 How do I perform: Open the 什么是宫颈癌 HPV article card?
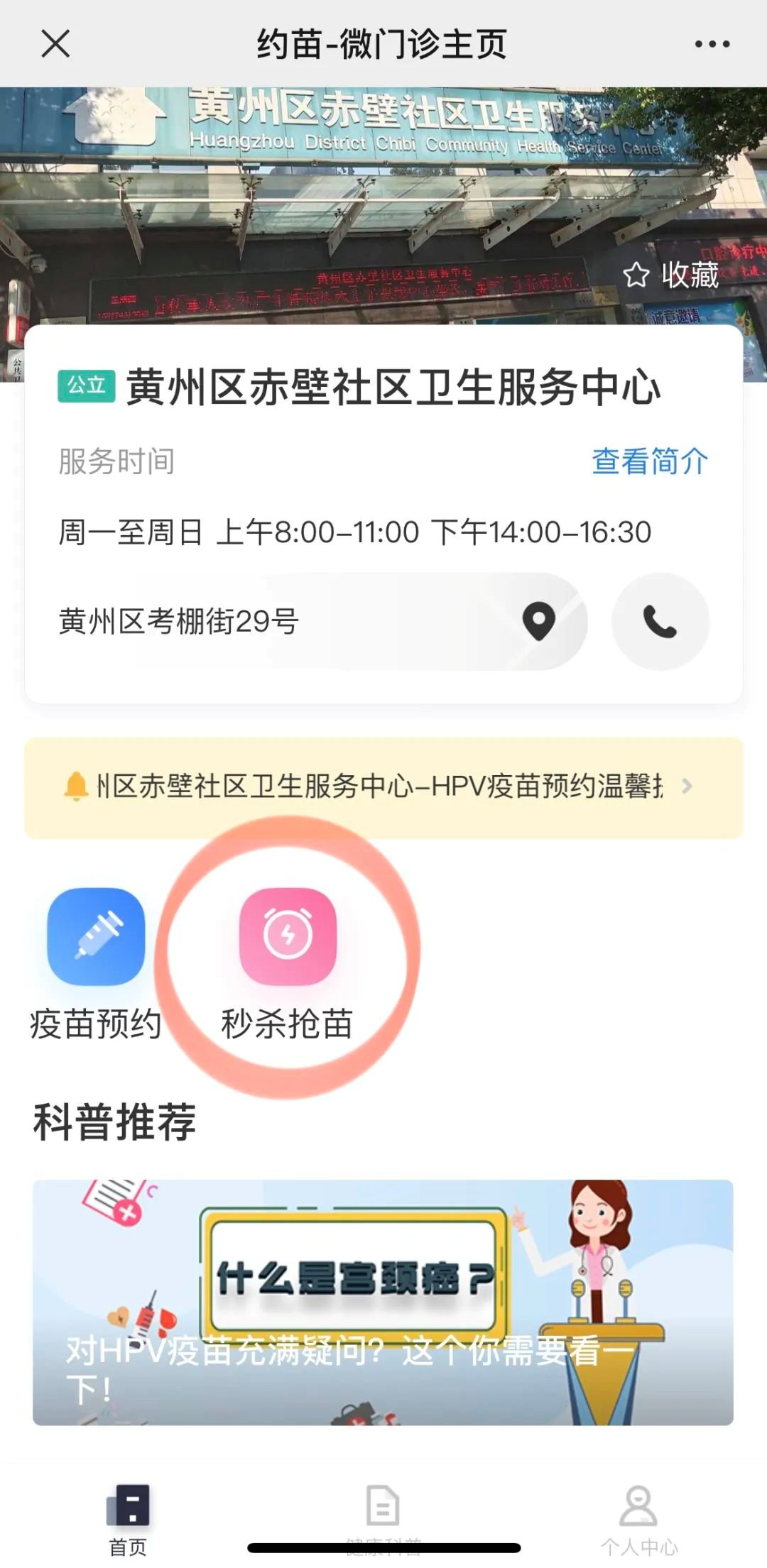383,1302
